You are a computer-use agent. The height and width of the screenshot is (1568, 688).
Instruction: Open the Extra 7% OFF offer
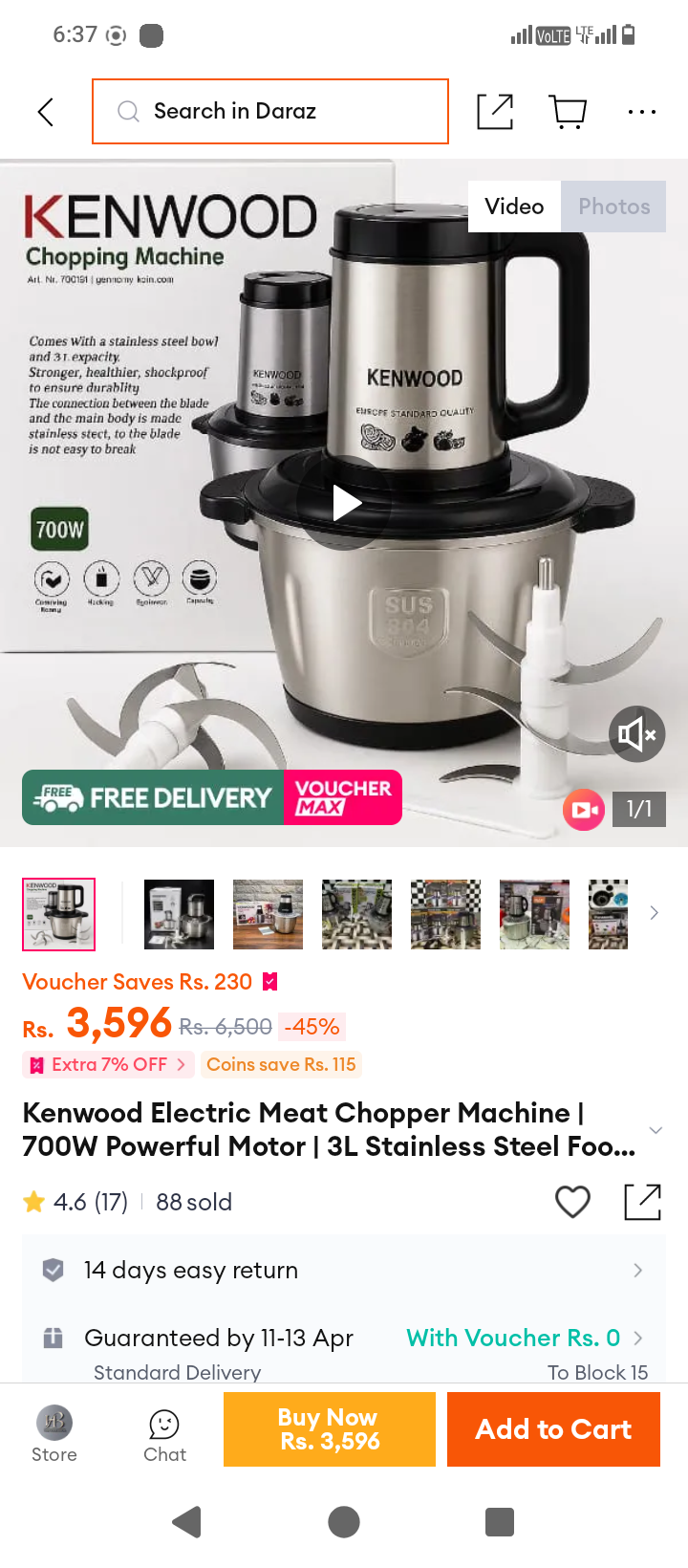[109, 1064]
